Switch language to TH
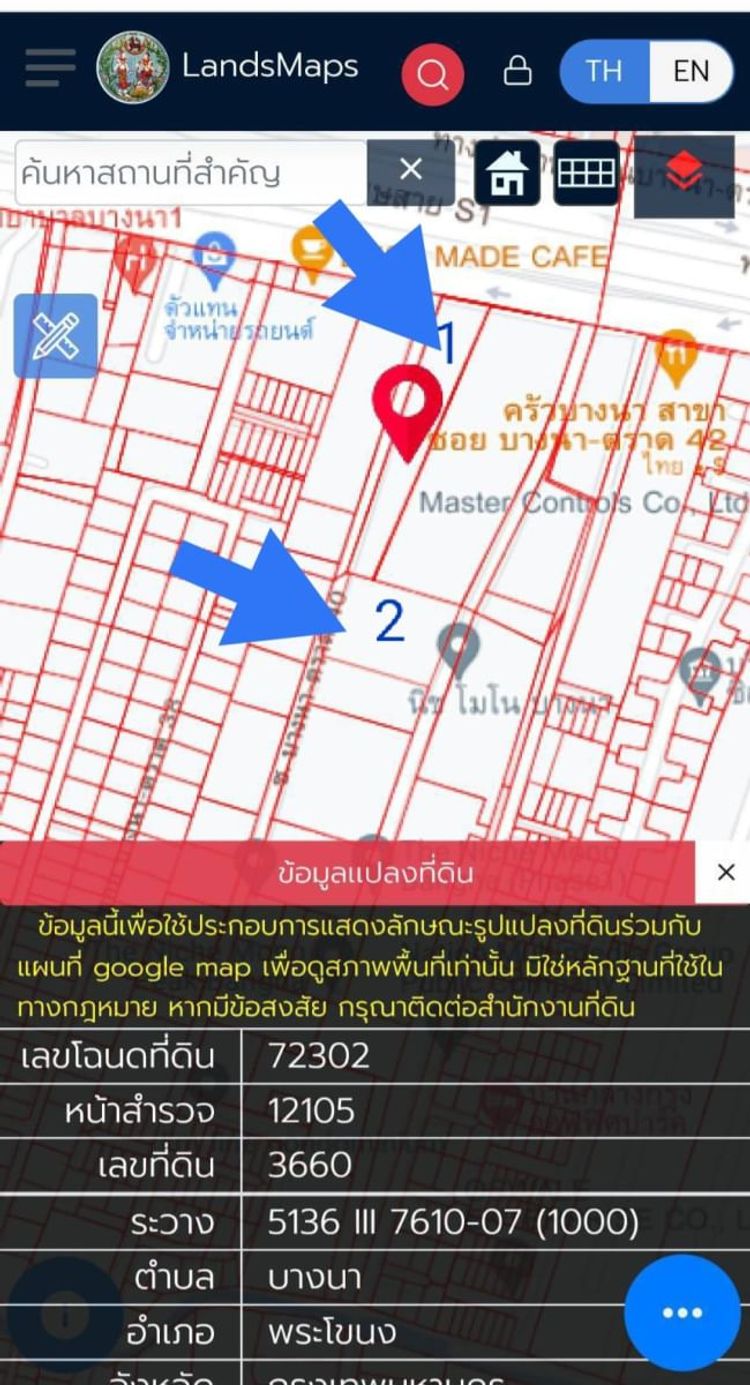 pos(604,71)
